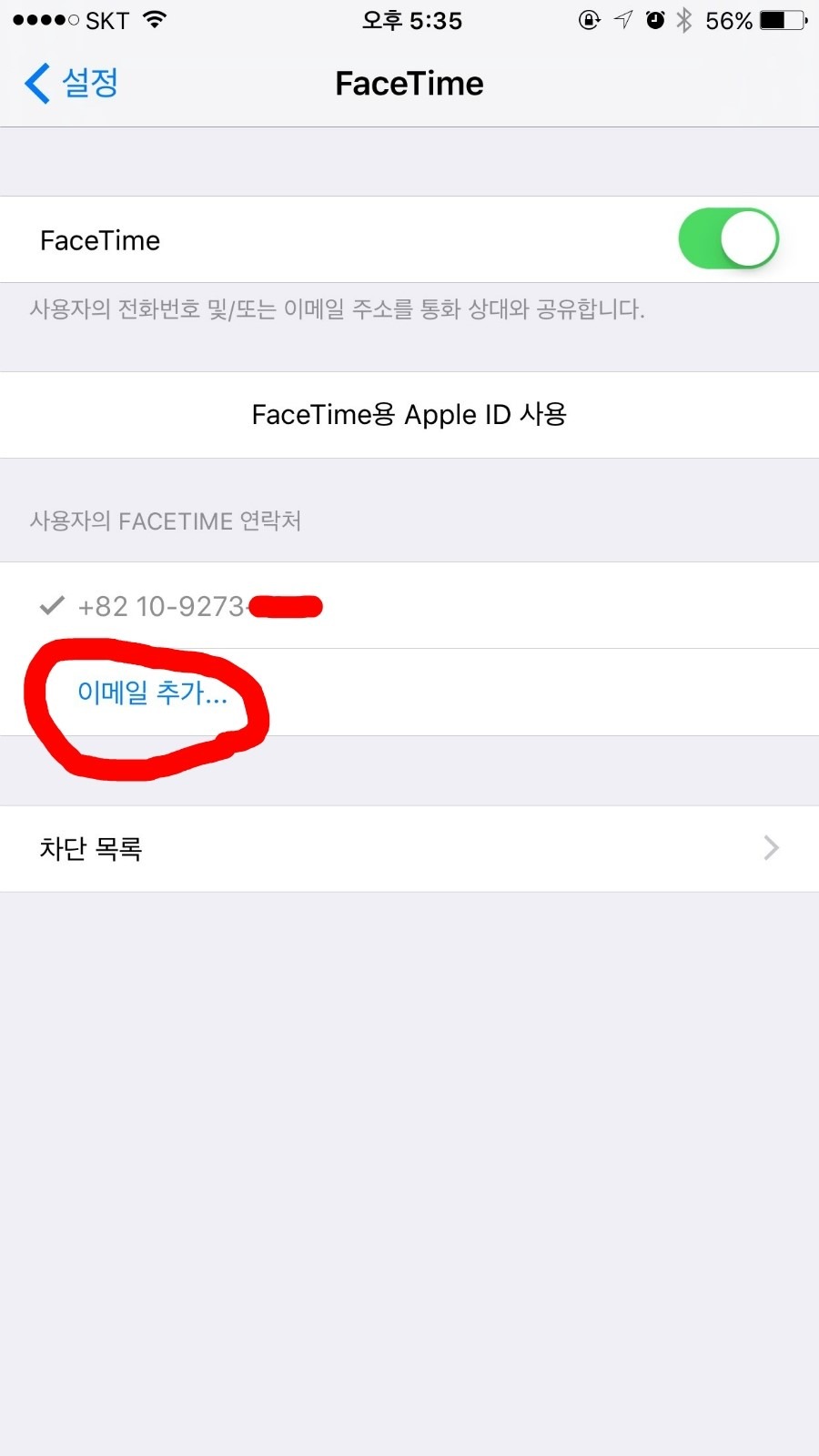
Task: Tap FaceTime용 Apple ID 사용
Action: pyautogui.click(x=409, y=415)
